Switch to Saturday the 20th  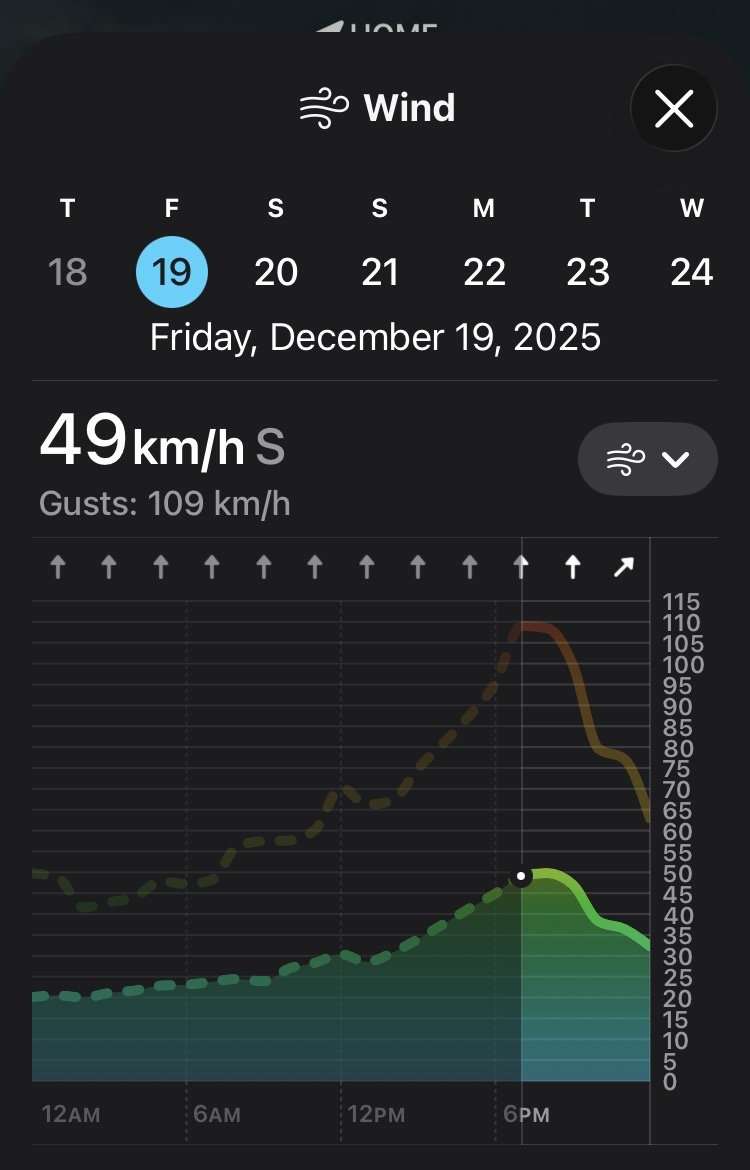(276, 272)
